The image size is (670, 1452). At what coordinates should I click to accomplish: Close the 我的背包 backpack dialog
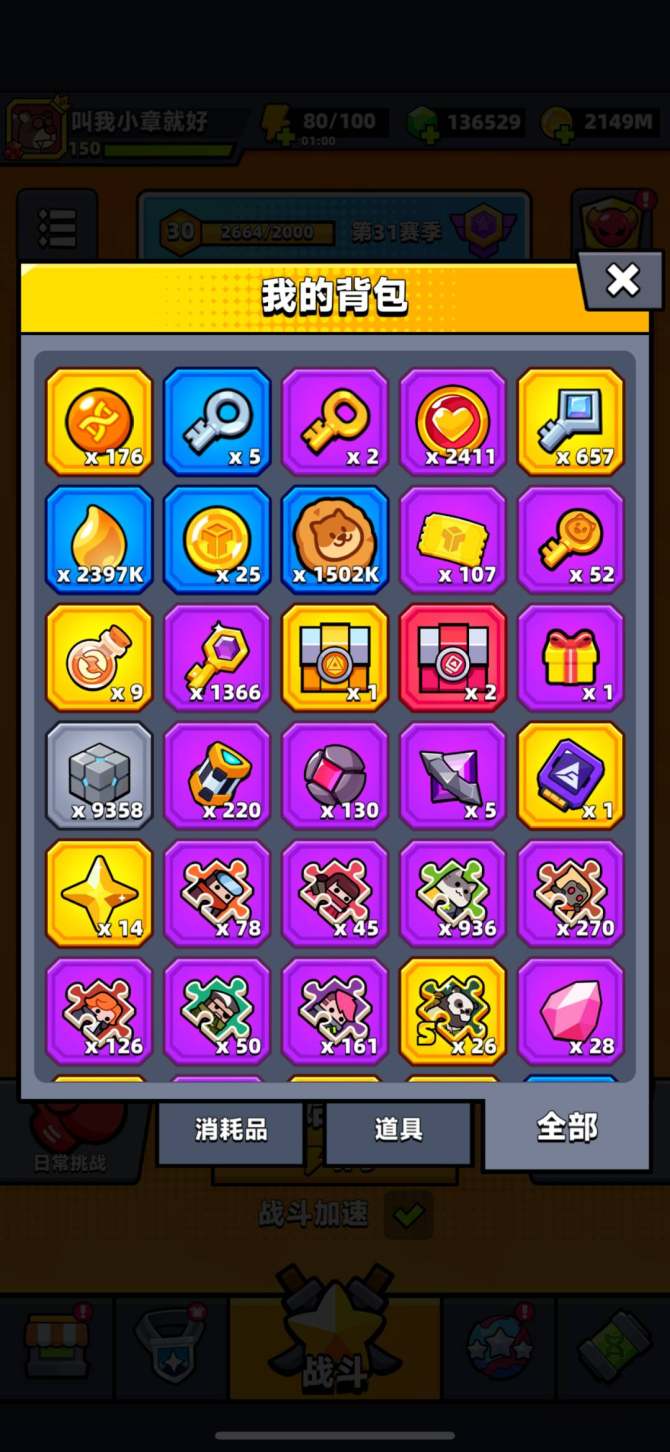pyautogui.click(x=622, y=281)
